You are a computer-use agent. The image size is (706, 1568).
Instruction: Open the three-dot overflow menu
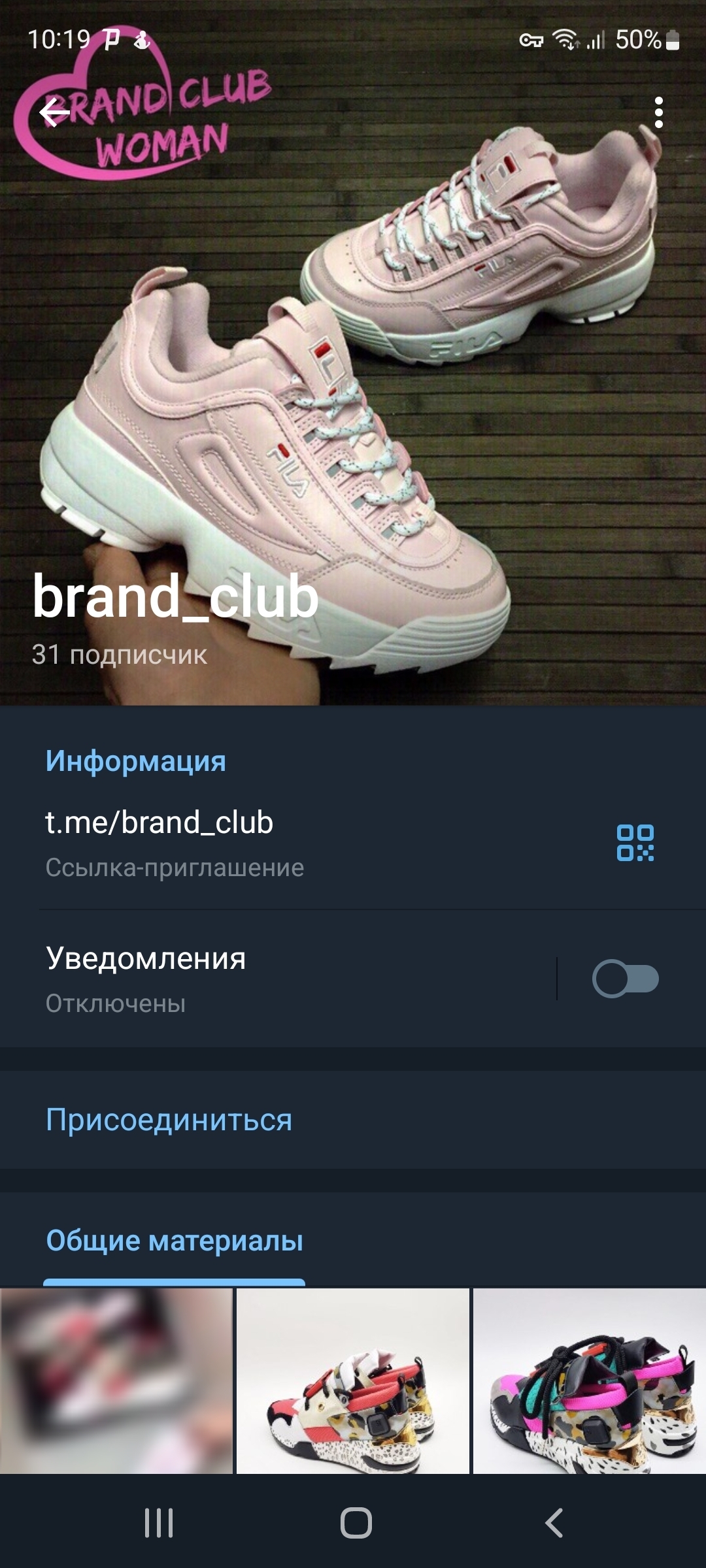pyautogui.click(x=658, y=113)
